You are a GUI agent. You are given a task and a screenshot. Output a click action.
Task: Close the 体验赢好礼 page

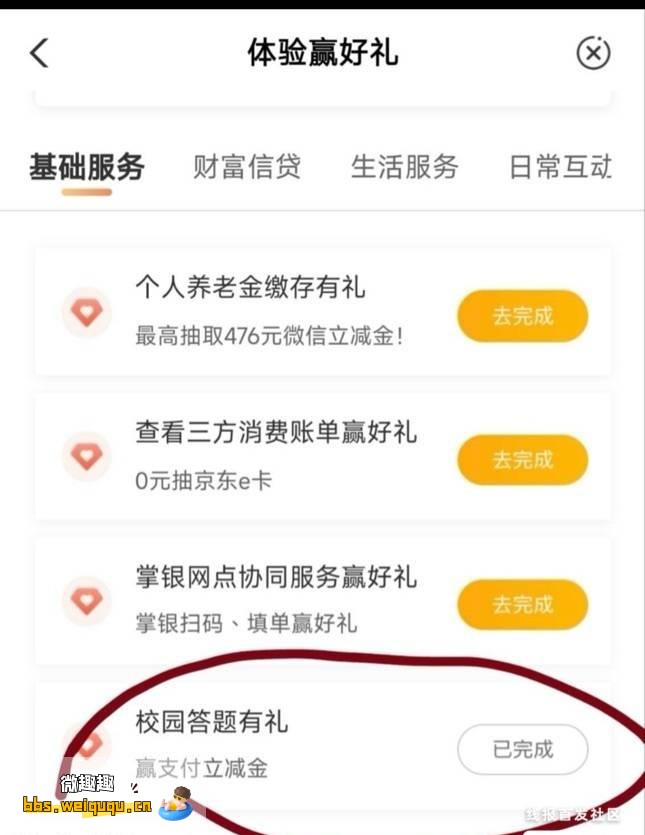593,53
